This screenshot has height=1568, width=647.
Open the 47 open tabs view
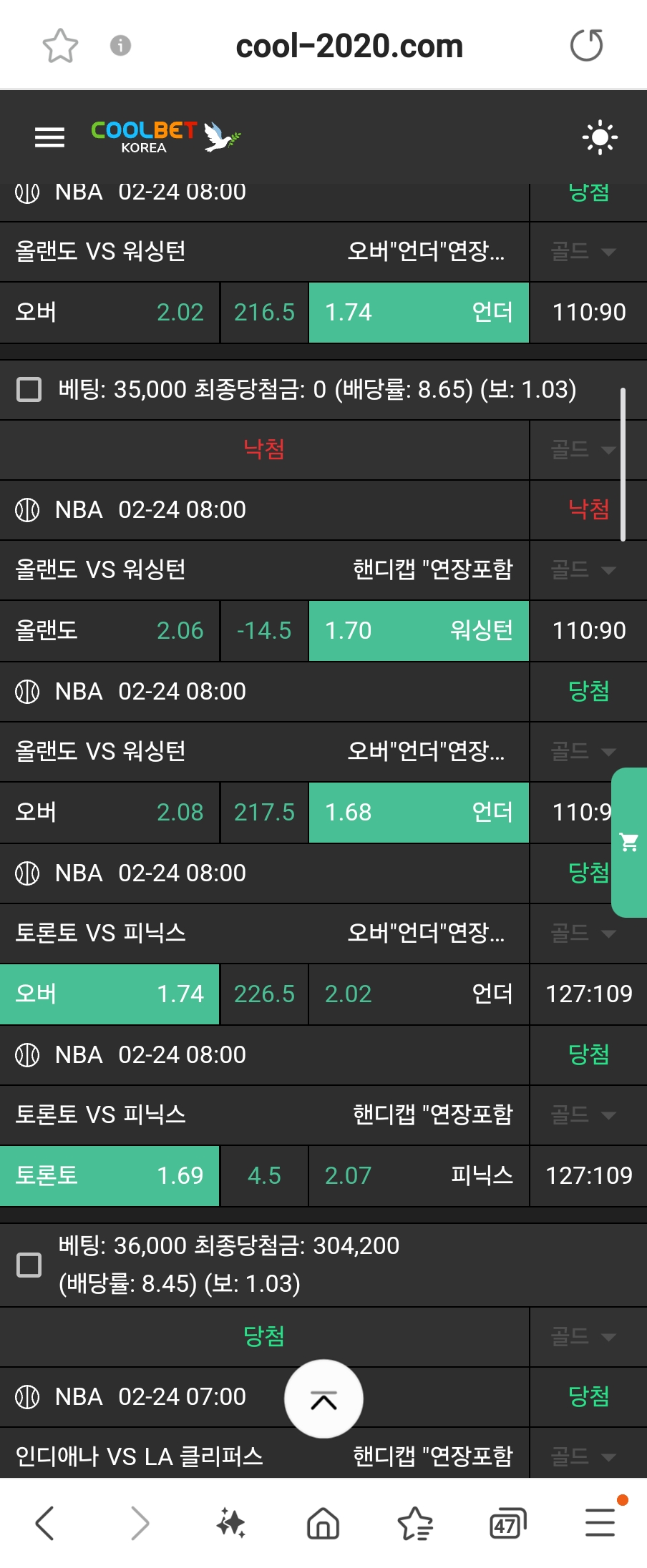click(x=507, y=1523)
